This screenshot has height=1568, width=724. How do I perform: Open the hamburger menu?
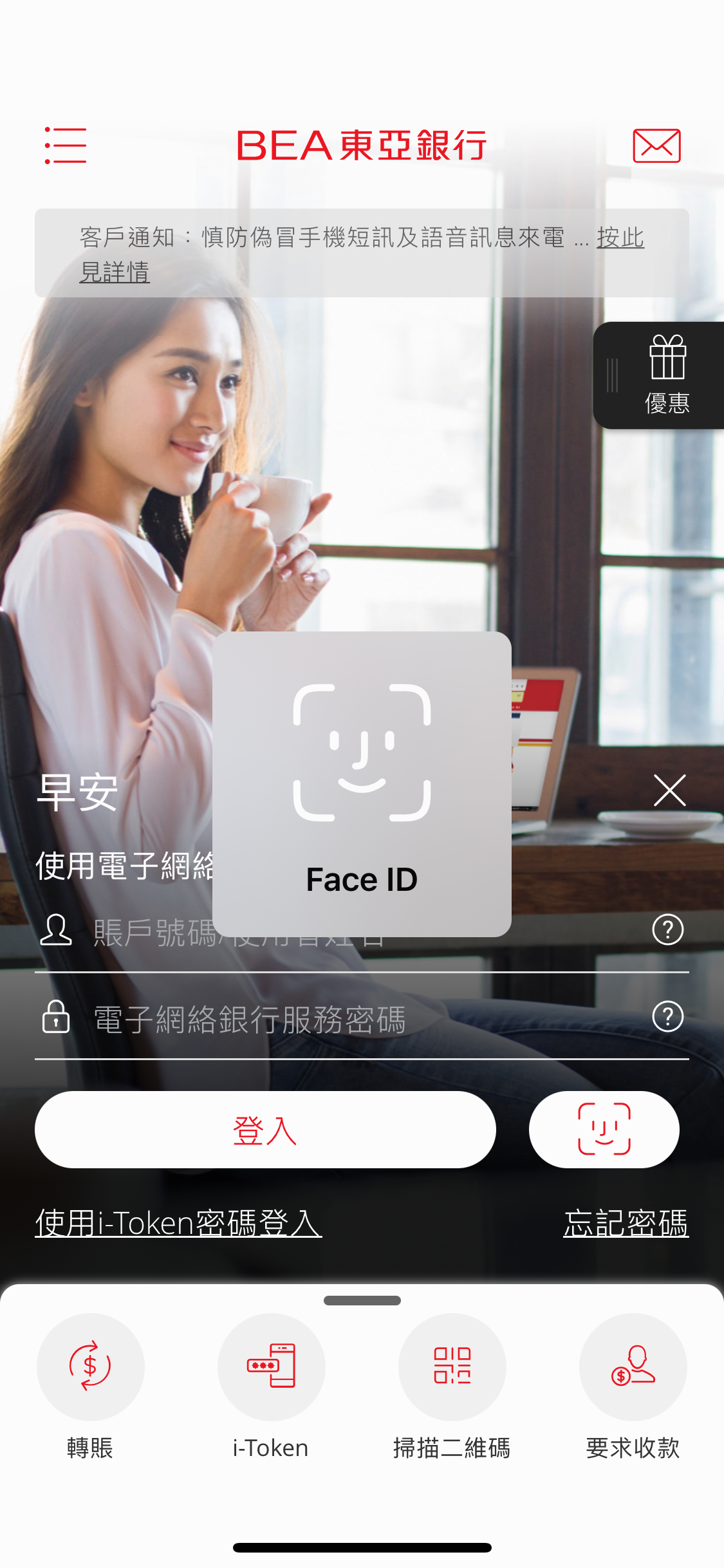[x=66, y=145]
